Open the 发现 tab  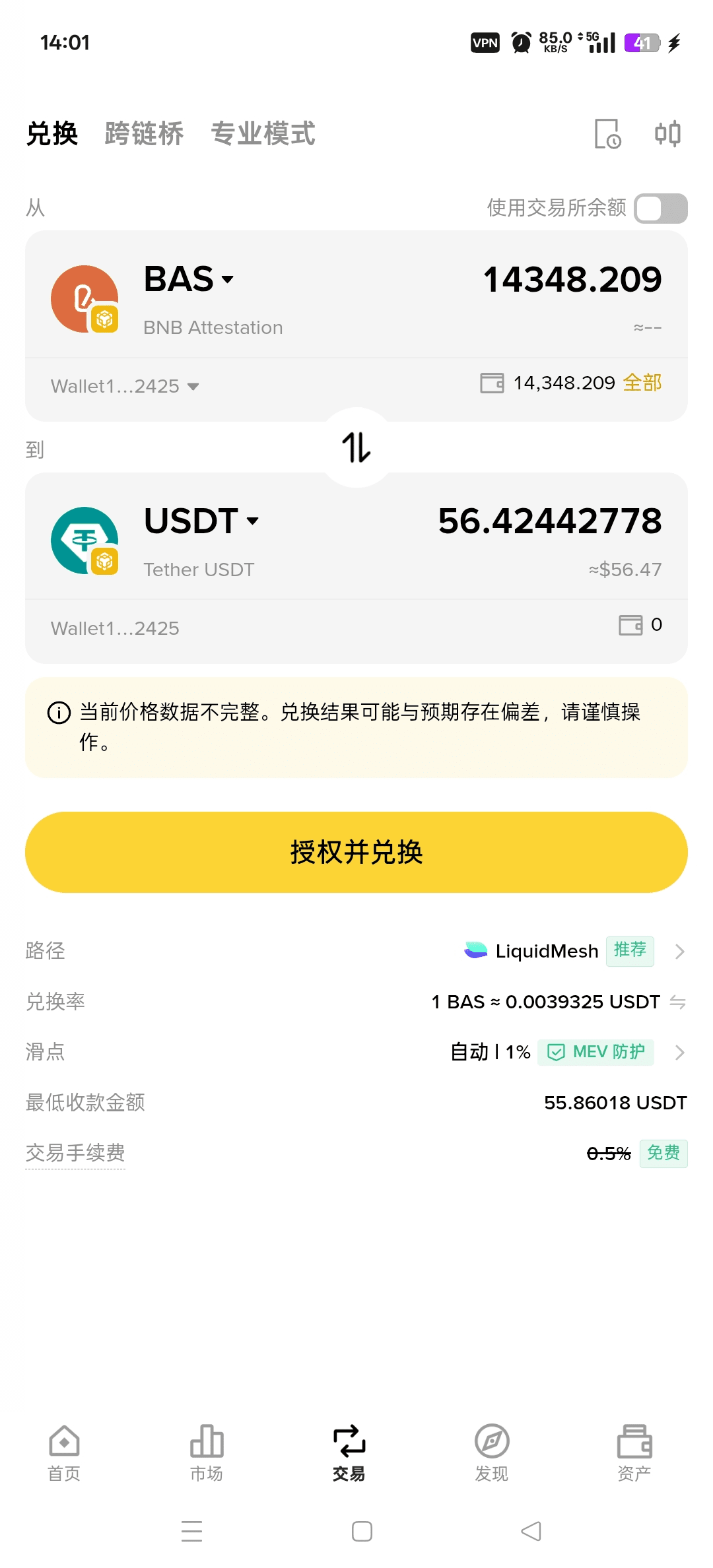(492, 1453)
